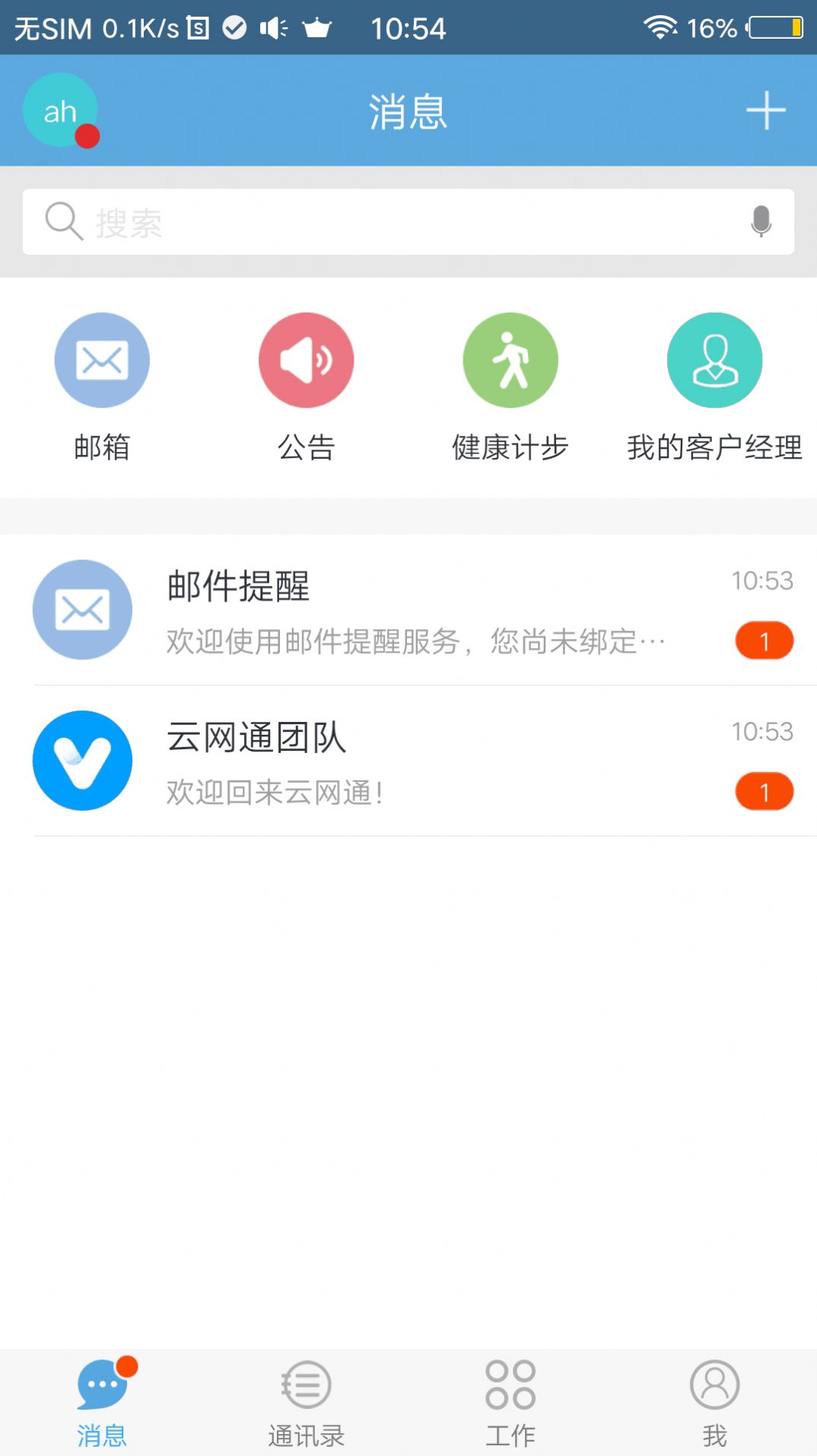The image size is (817, 1456).
Task: Tap the unread badge on 邮件提醒
Action: coord(764,641)
